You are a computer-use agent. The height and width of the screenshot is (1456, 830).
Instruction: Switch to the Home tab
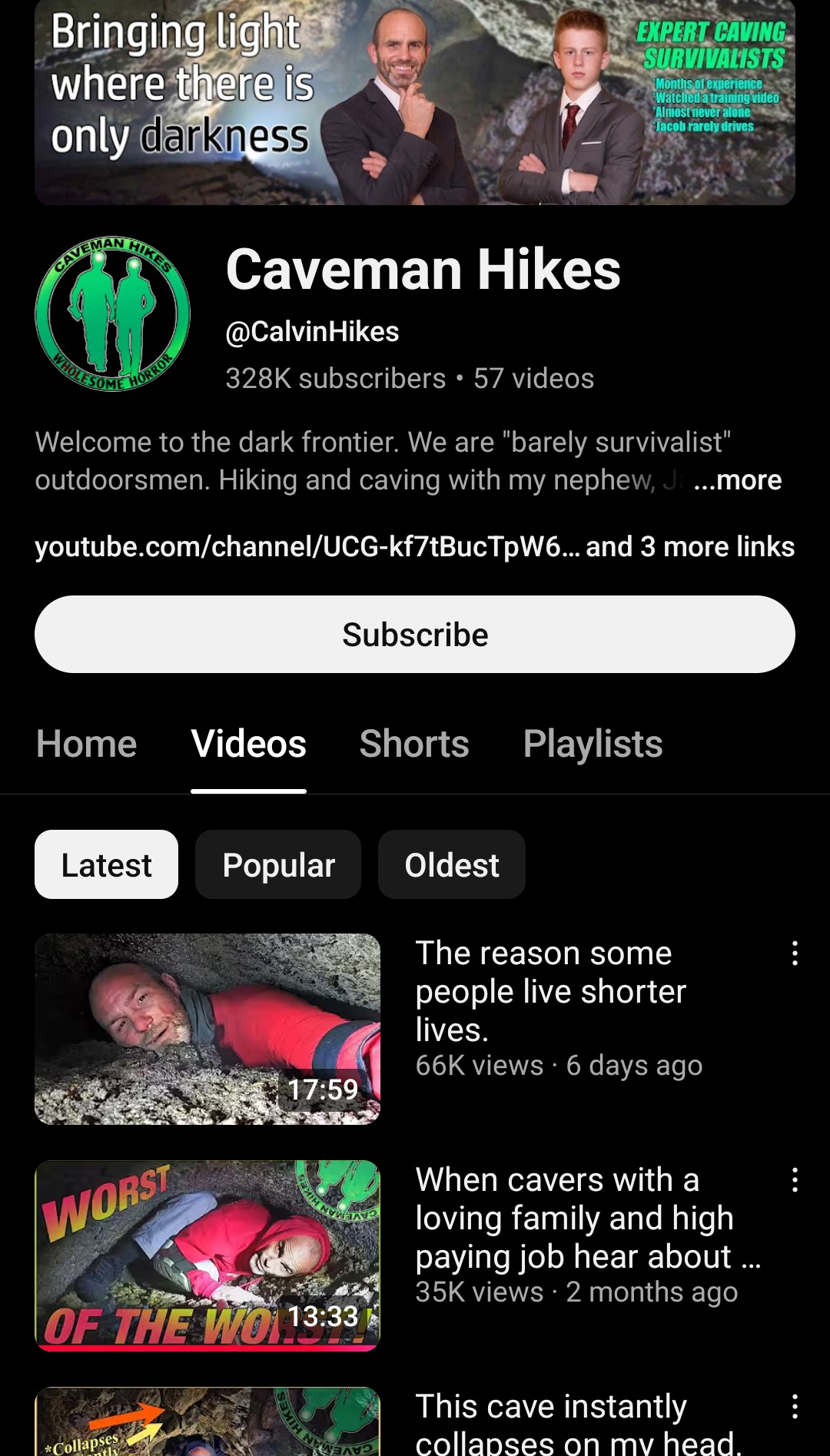pos(86,744)
